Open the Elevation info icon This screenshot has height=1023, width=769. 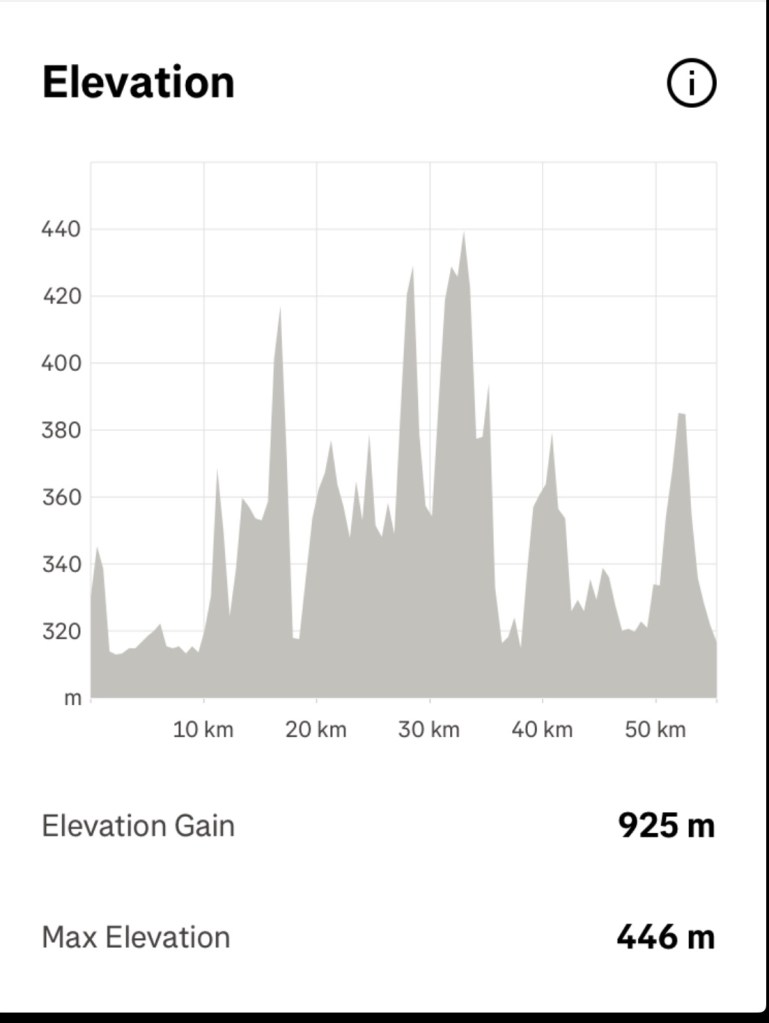point(691,83)
